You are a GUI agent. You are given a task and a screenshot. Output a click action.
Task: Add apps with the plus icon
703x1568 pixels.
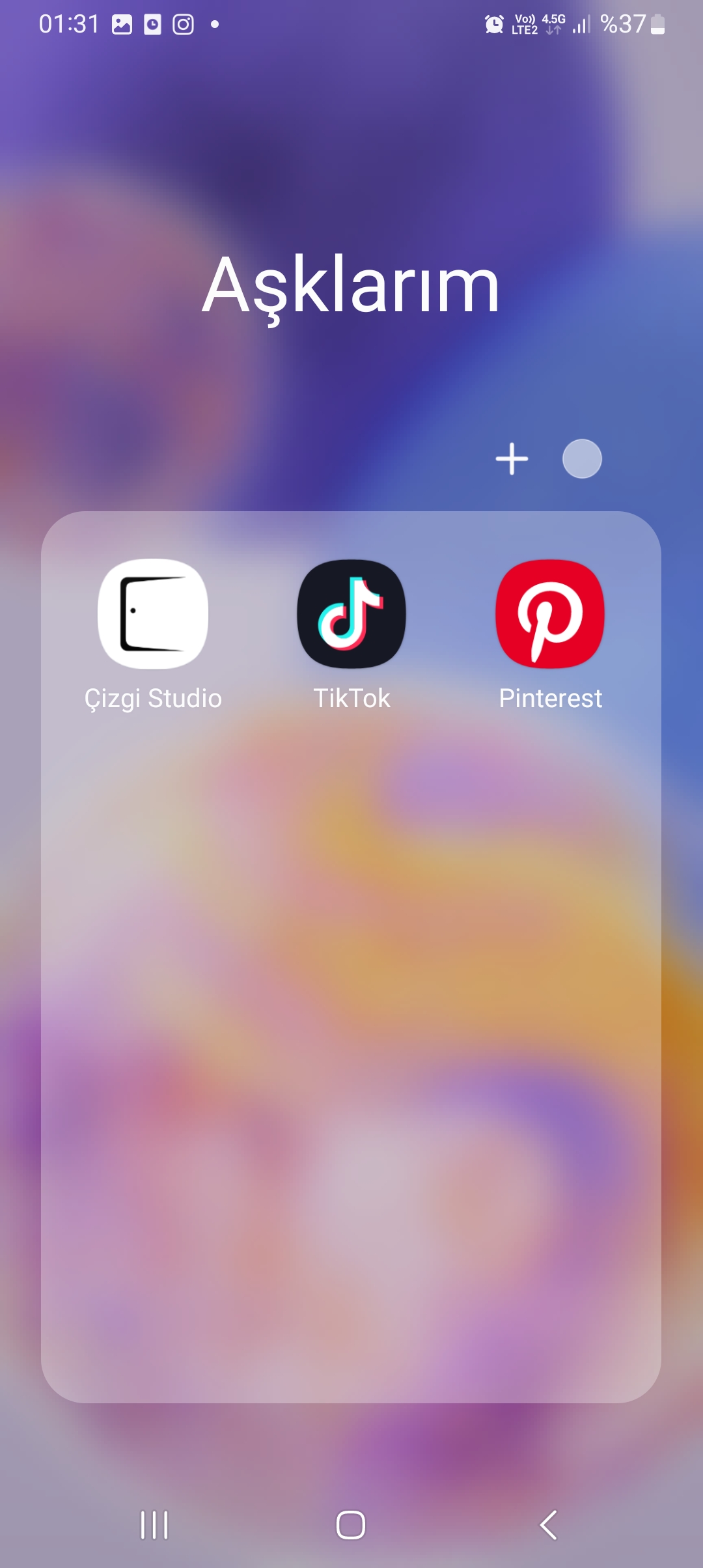click(x=512, y=459)
